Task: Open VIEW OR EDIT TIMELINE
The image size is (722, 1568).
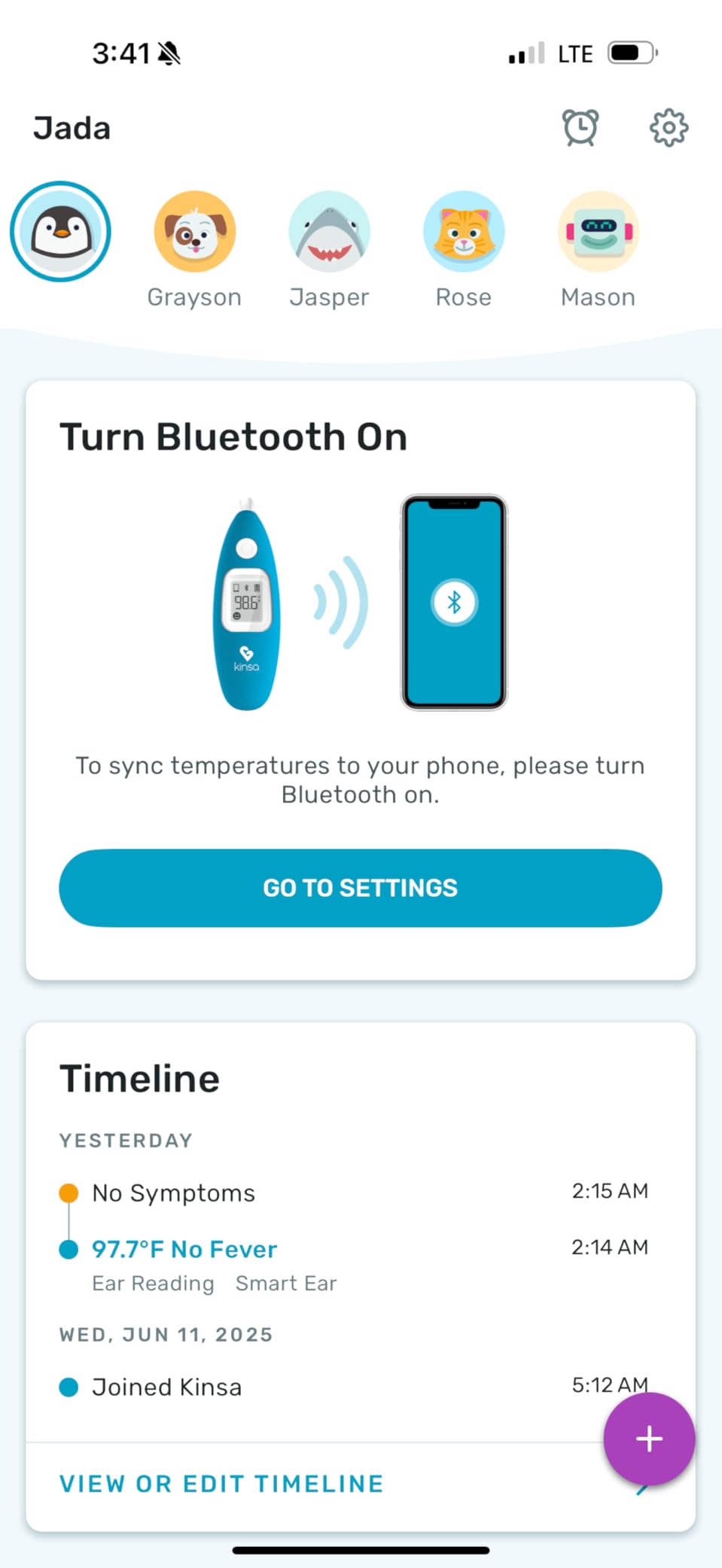Action: [221, 1484]
